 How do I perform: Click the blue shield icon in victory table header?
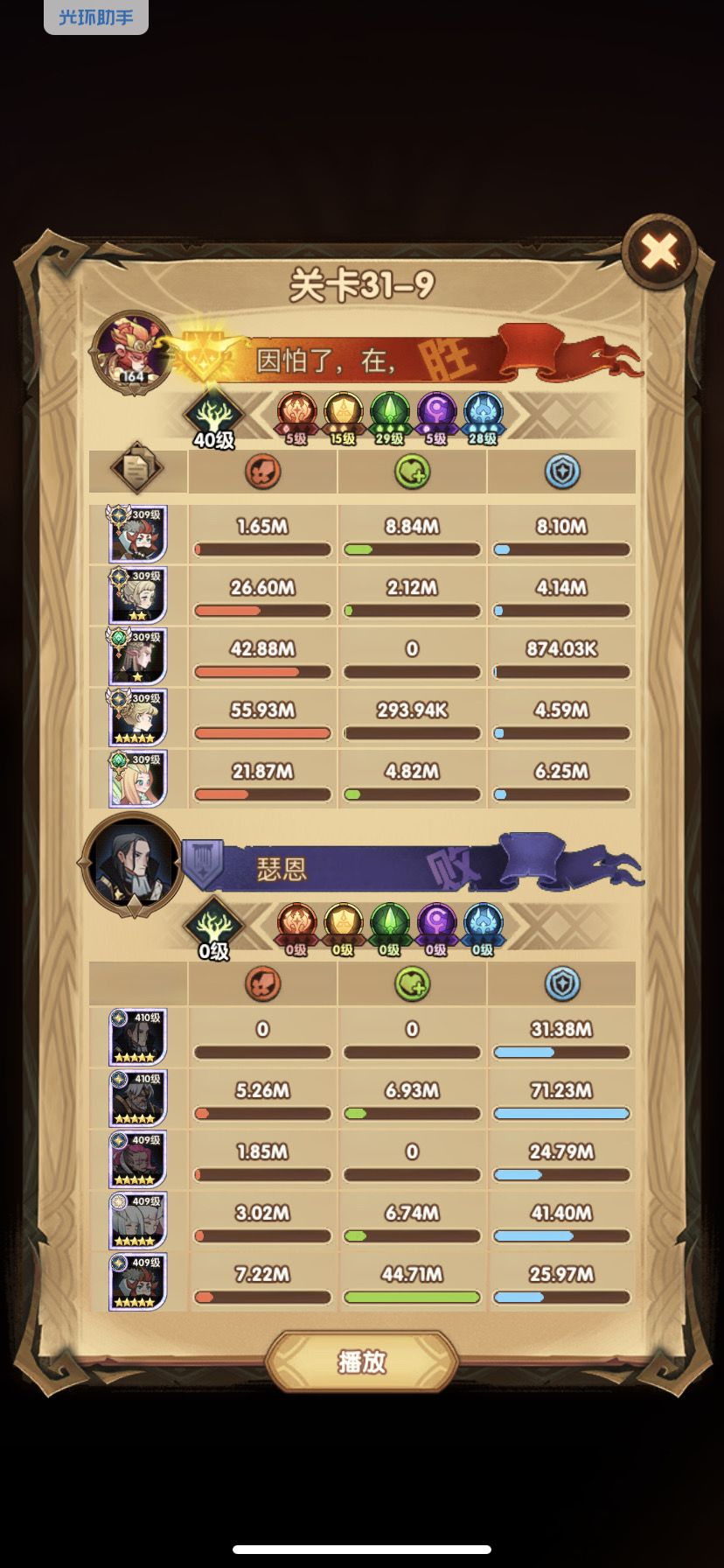(x=560, y=470)
